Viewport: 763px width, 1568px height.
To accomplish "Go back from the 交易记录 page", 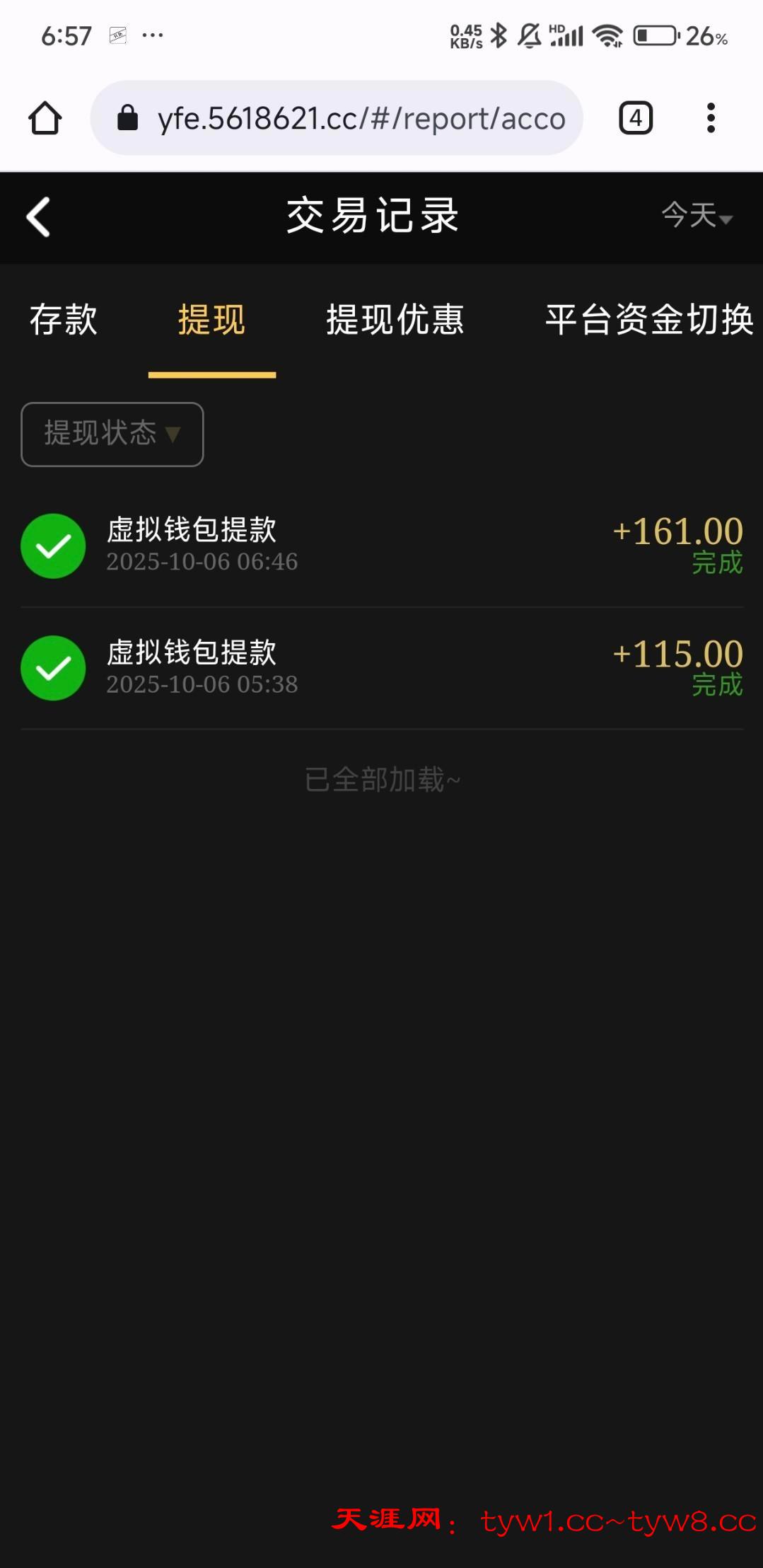I will (38, 216).
